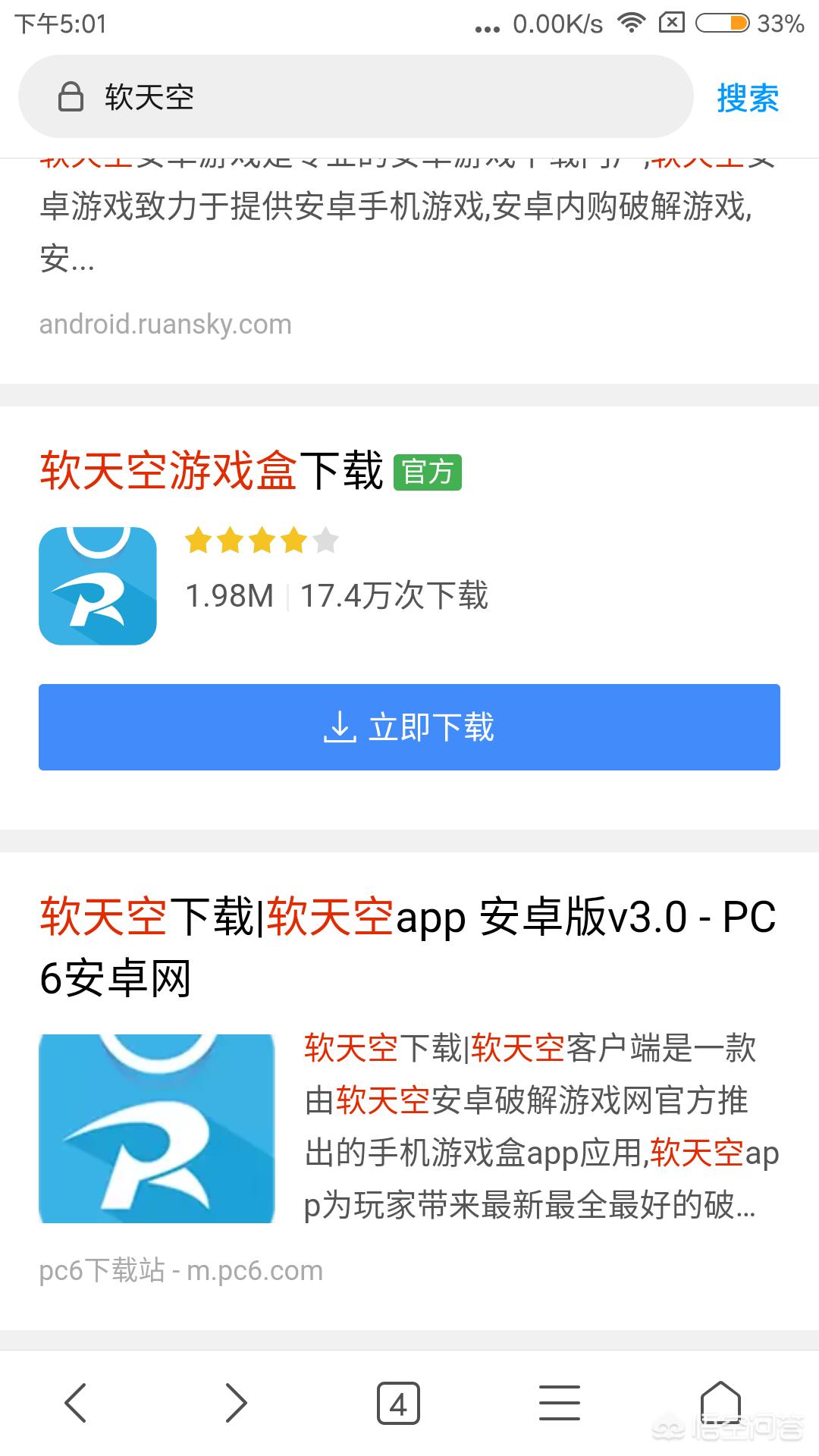Open the pc6 result's app image
The image size is (819, 1456).
click(x=156, y=1128)
